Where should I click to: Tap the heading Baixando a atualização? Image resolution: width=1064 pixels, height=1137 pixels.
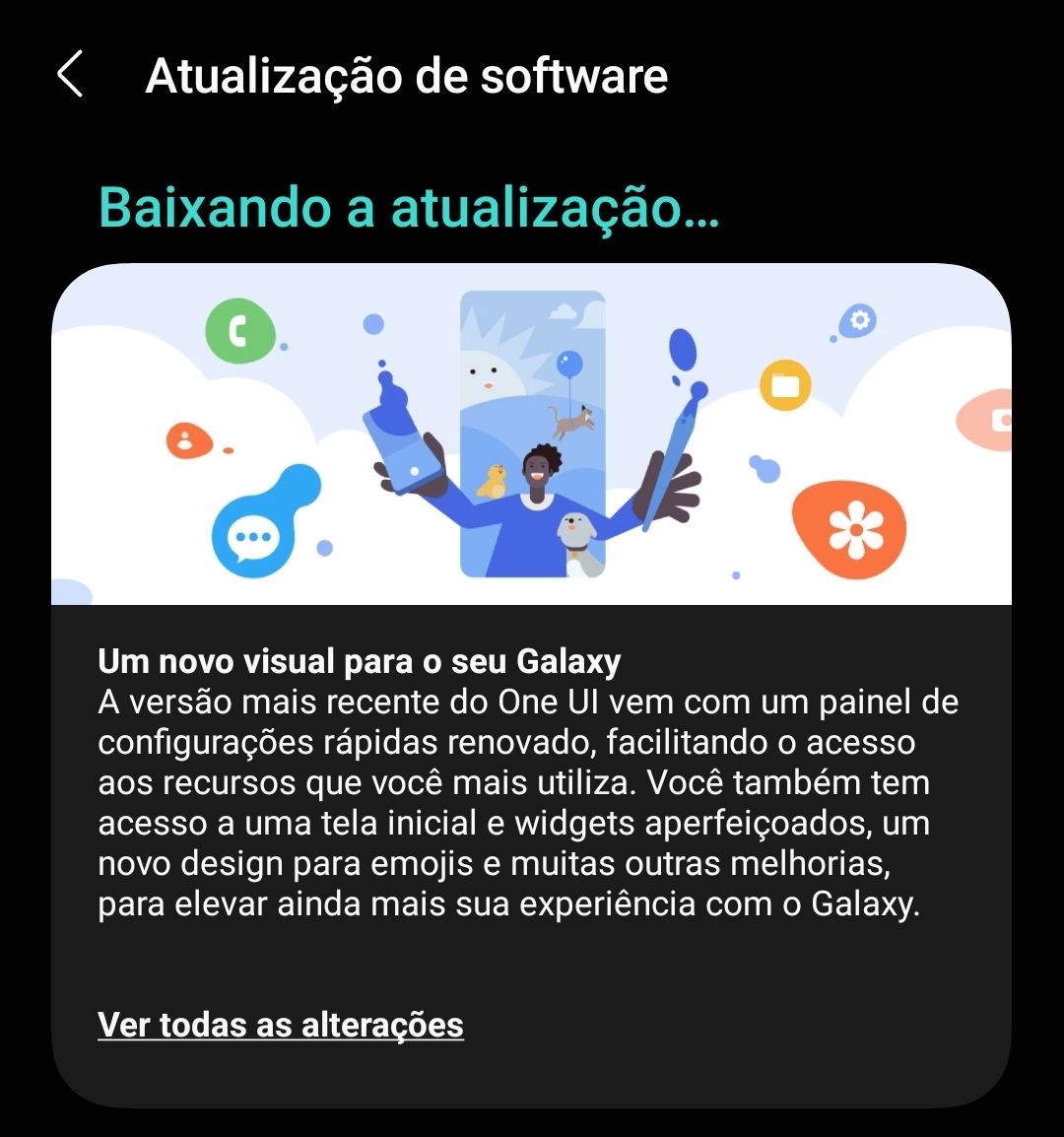click(x=409, y=209)
